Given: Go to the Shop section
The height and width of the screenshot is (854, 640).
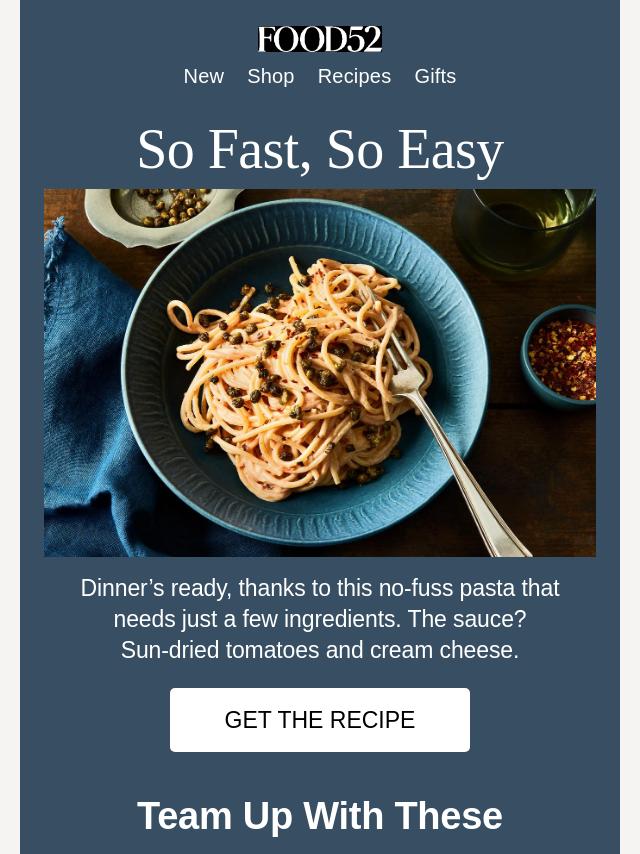Looking at the screenshot, I should pyautogui.click(x=270, y=77).
